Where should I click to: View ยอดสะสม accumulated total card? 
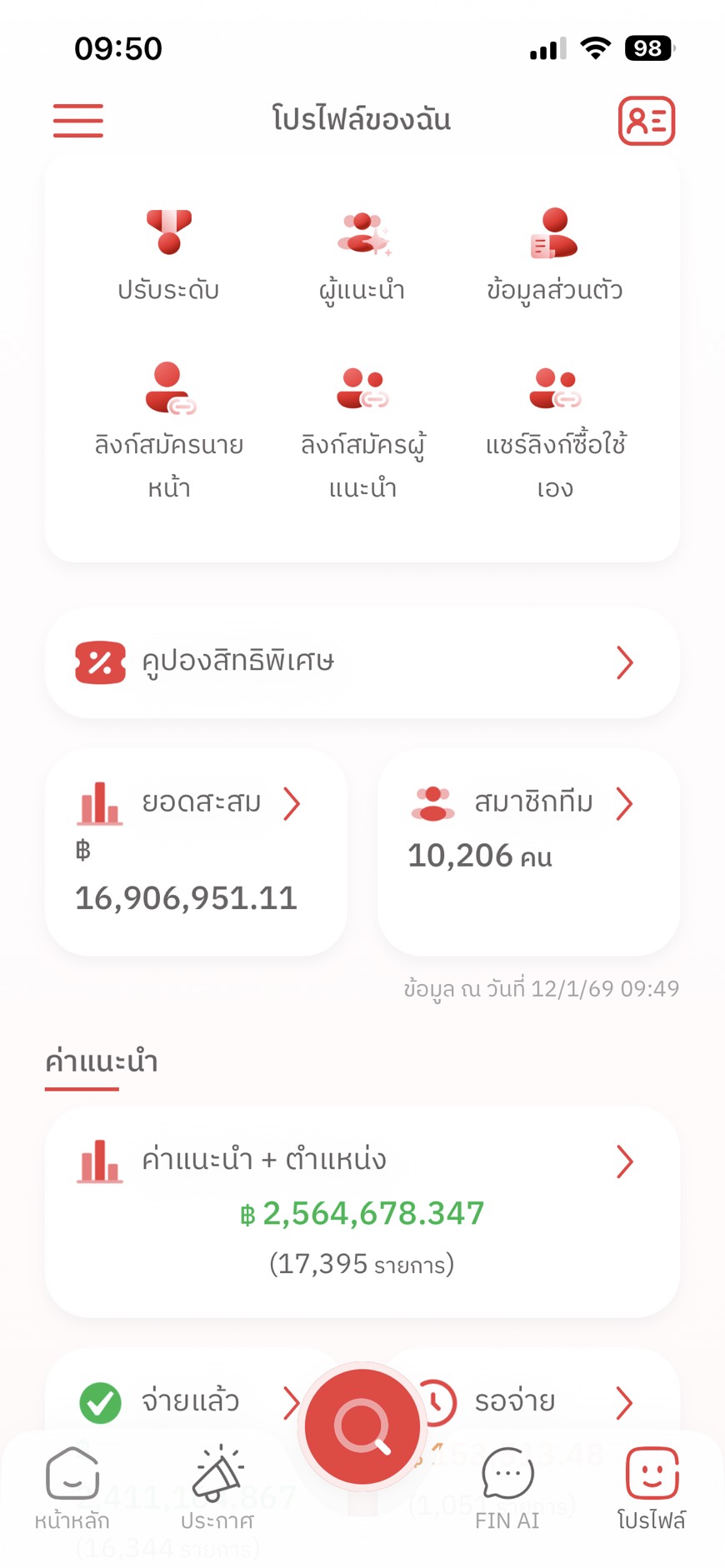click(x=196, y=851)
